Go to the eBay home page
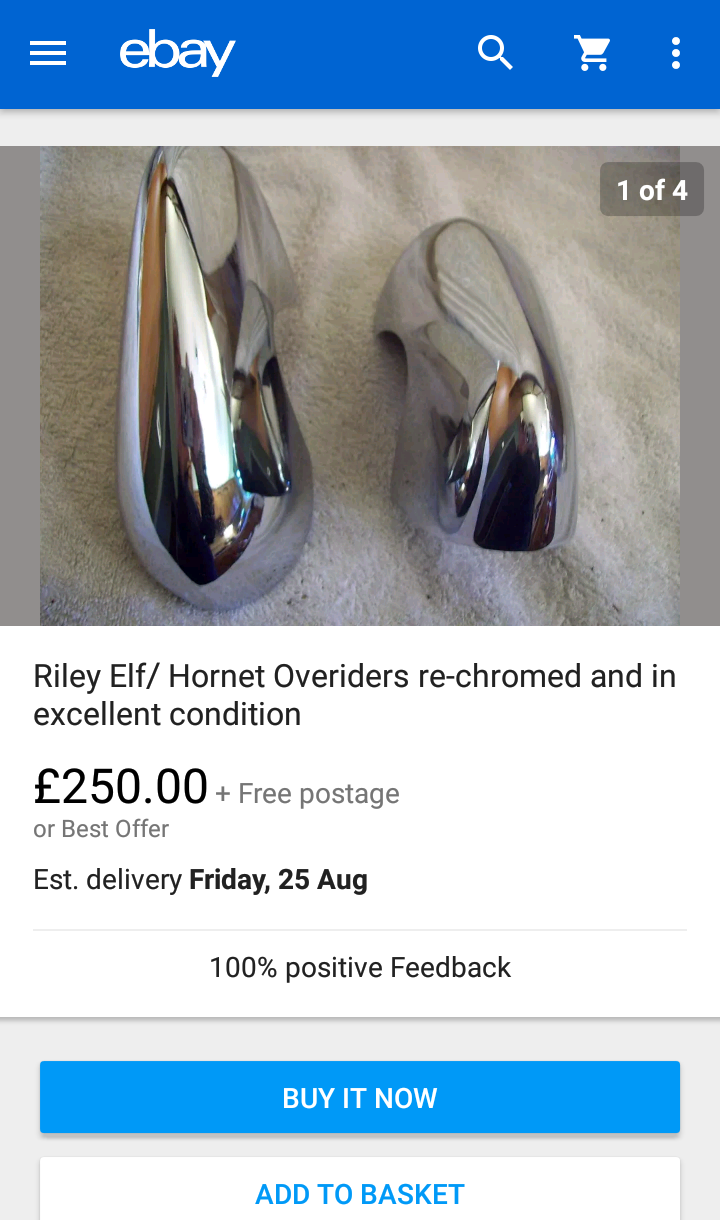This screenshot has height=1220, width=720. 177,53
